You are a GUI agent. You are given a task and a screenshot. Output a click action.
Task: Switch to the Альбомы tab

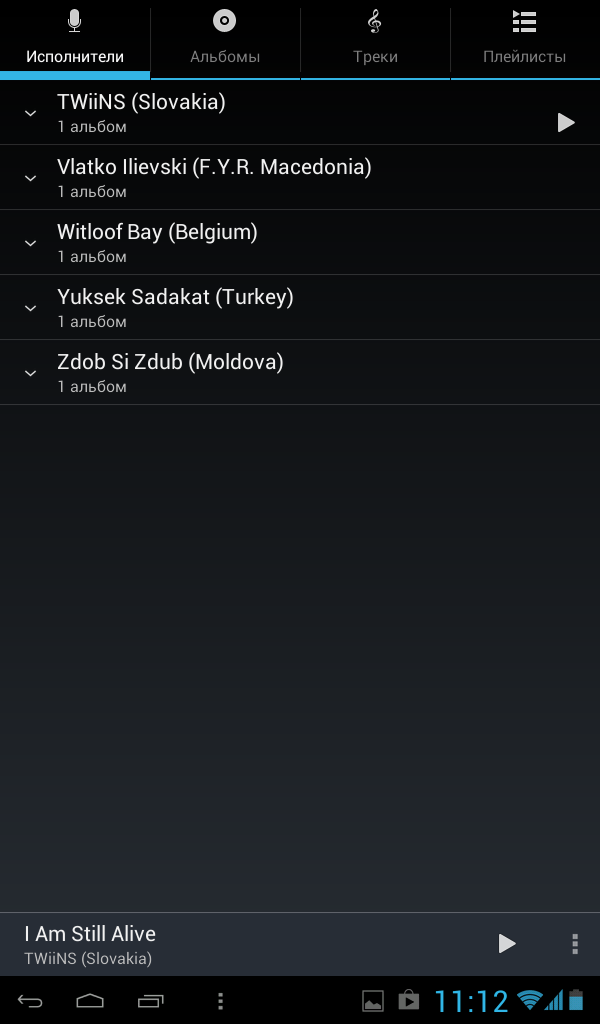225,39
